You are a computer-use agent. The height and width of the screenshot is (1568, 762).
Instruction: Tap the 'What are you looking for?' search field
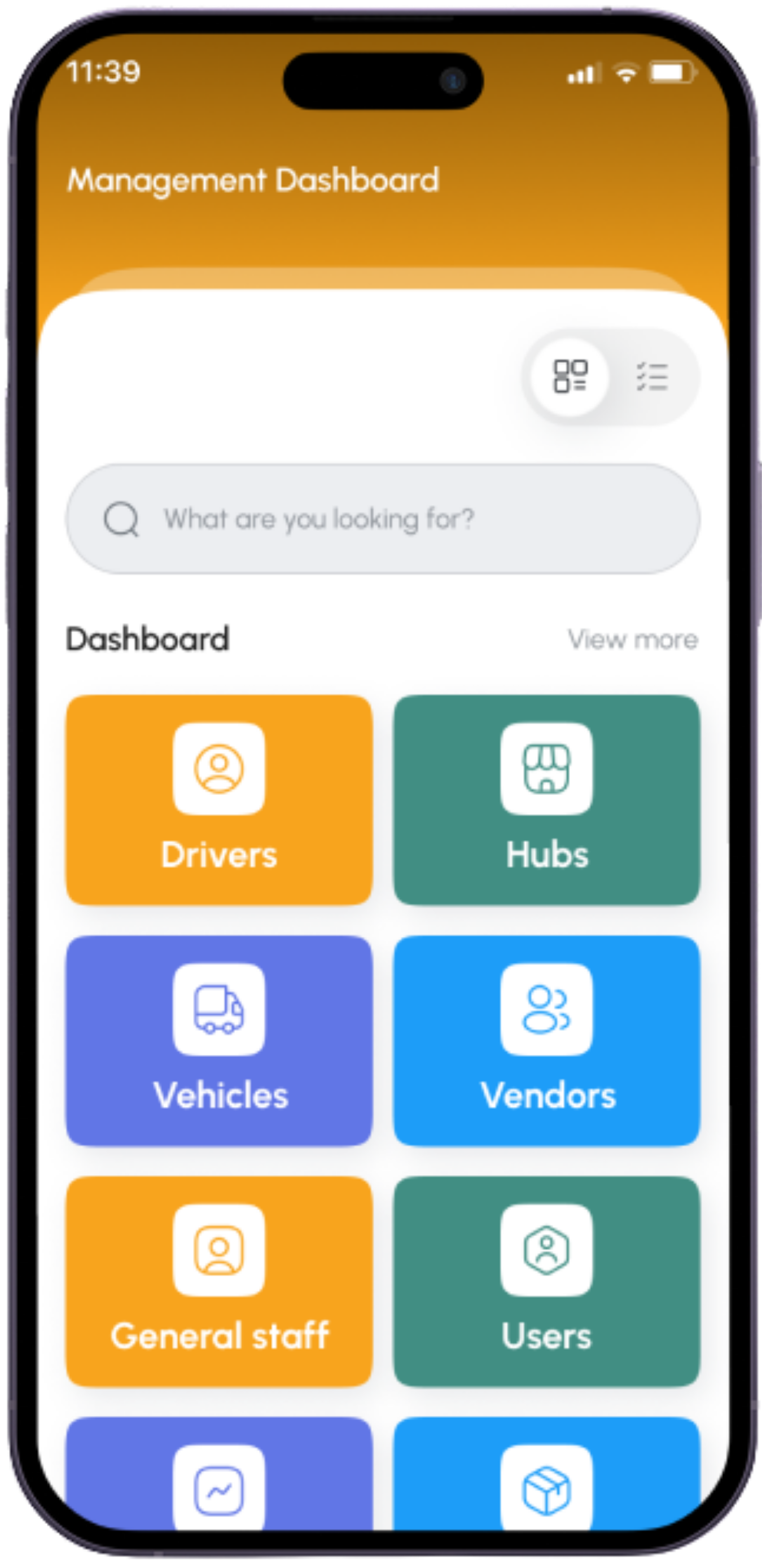point(382,519)
